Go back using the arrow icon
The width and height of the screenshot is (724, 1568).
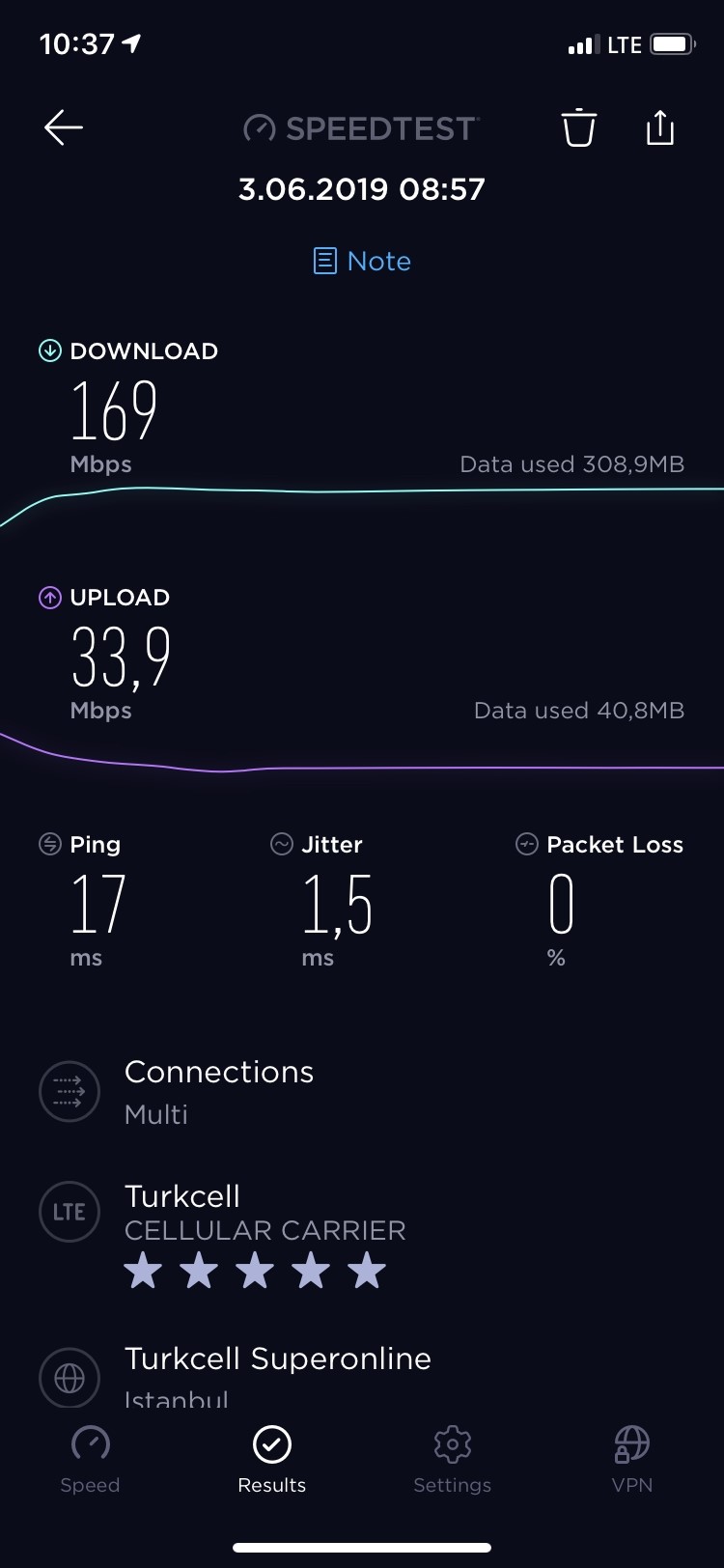pyautogui.click(x=64, y=127)
